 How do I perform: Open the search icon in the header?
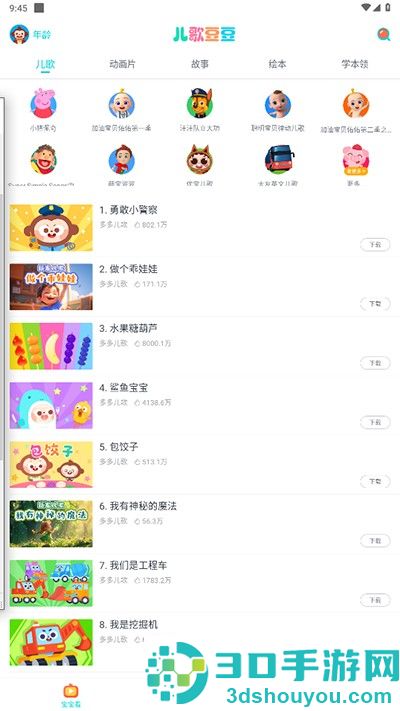point(384,34)
